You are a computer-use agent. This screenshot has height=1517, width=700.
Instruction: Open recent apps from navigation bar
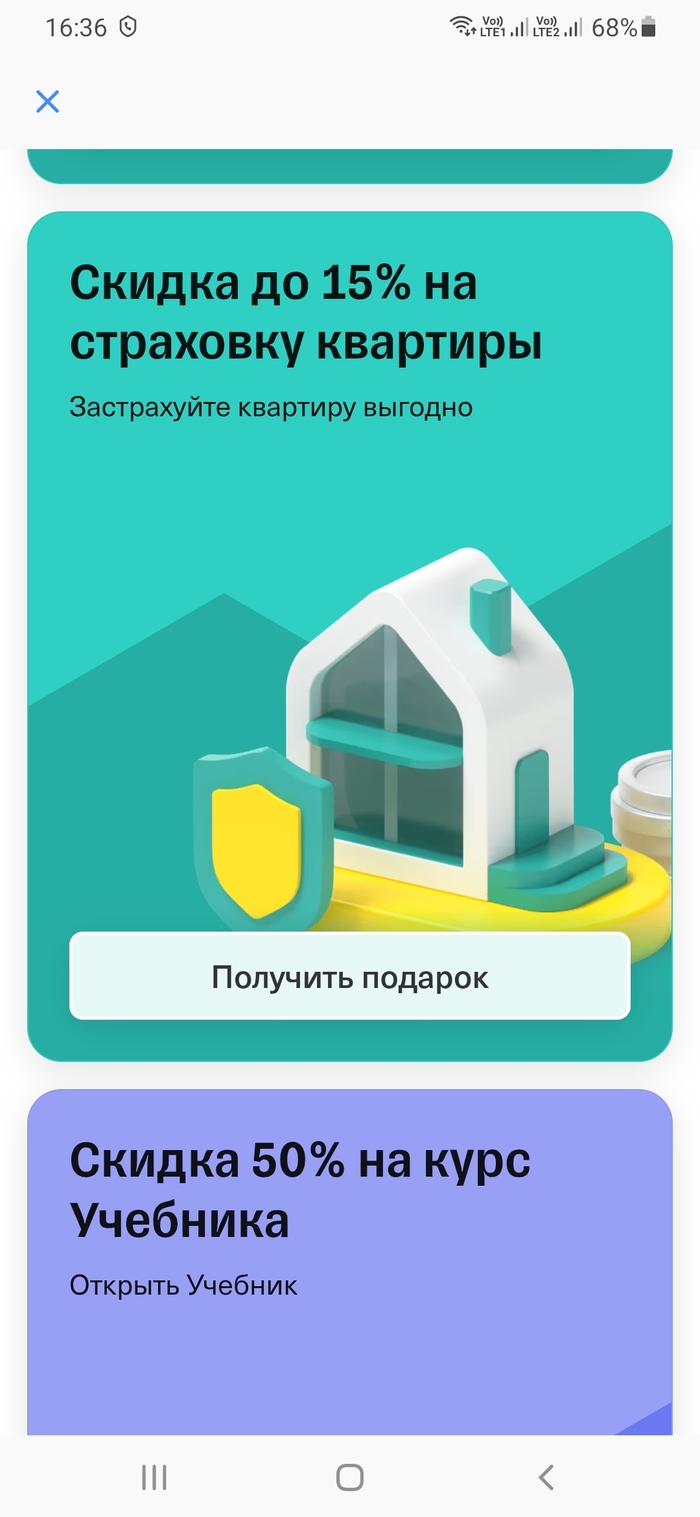click(154, 1477)
